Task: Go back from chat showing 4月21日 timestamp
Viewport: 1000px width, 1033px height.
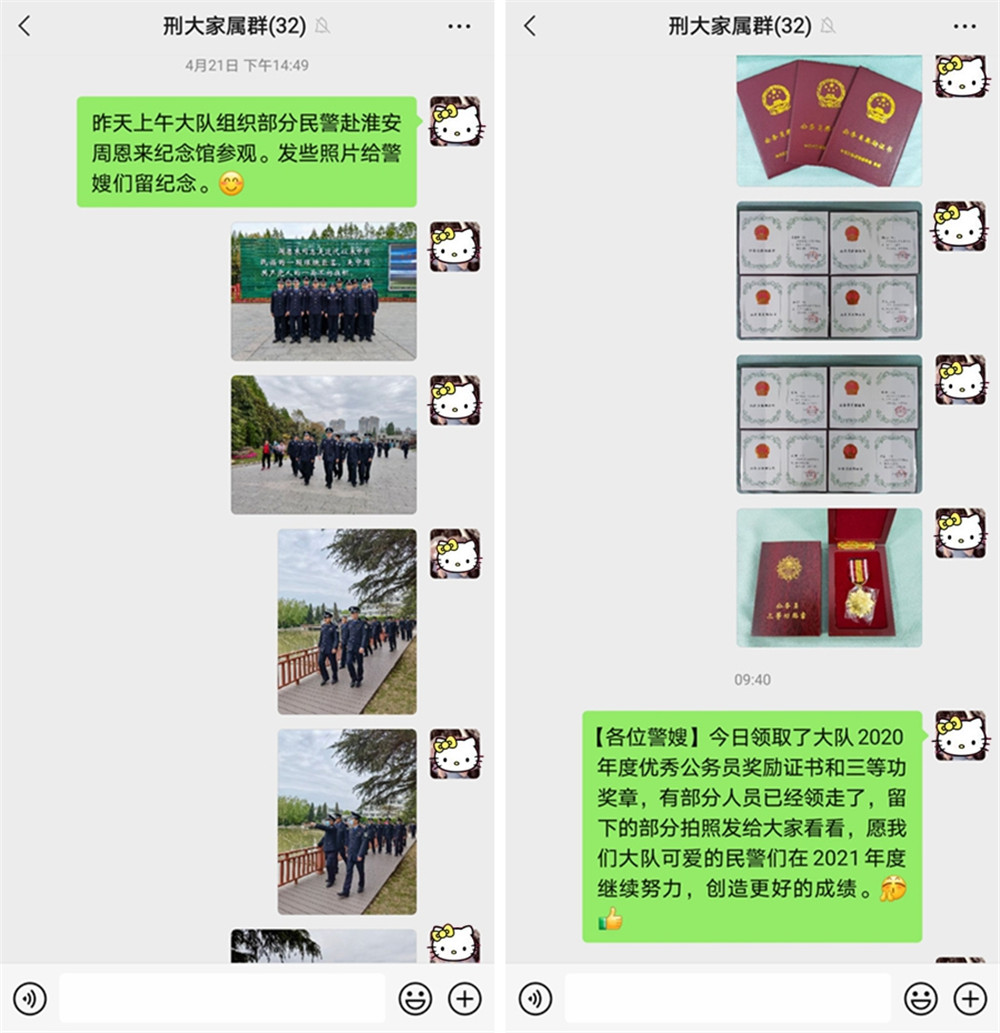Action: tap(25, 27)
